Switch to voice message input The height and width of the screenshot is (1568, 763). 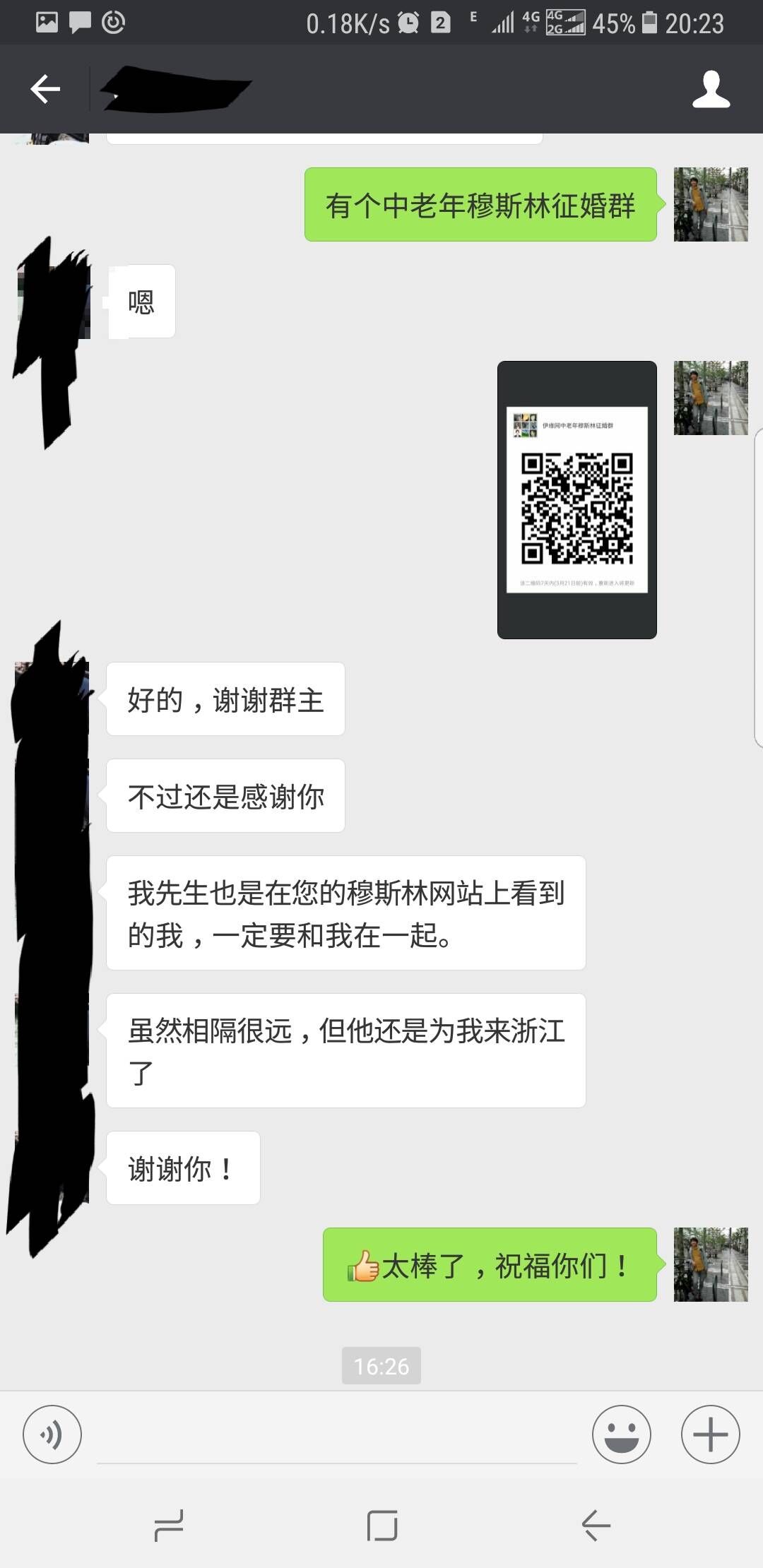coord(52,1435)
